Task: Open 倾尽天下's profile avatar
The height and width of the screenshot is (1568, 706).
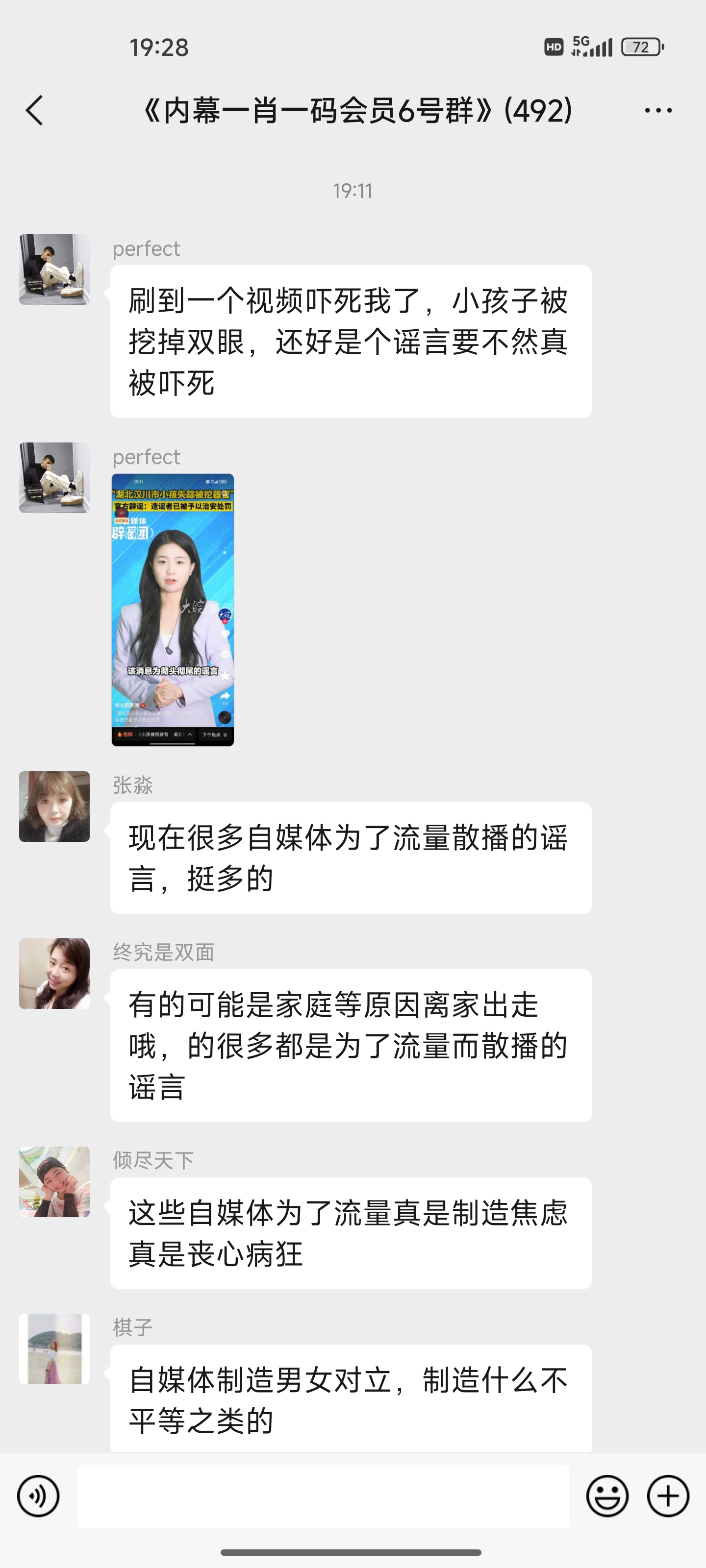Action: 54,1181
